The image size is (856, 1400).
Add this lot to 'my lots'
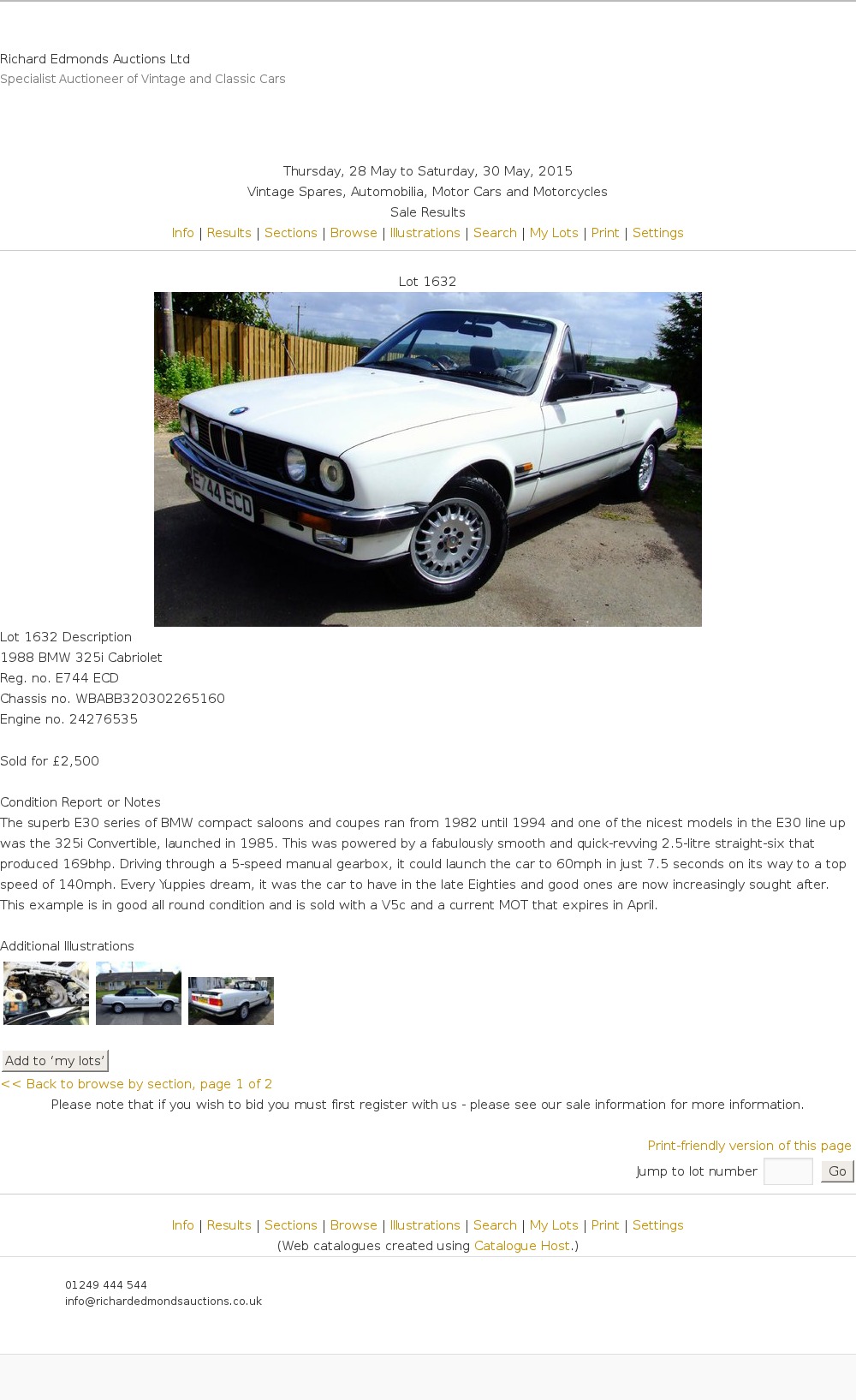pos(55,1061)
